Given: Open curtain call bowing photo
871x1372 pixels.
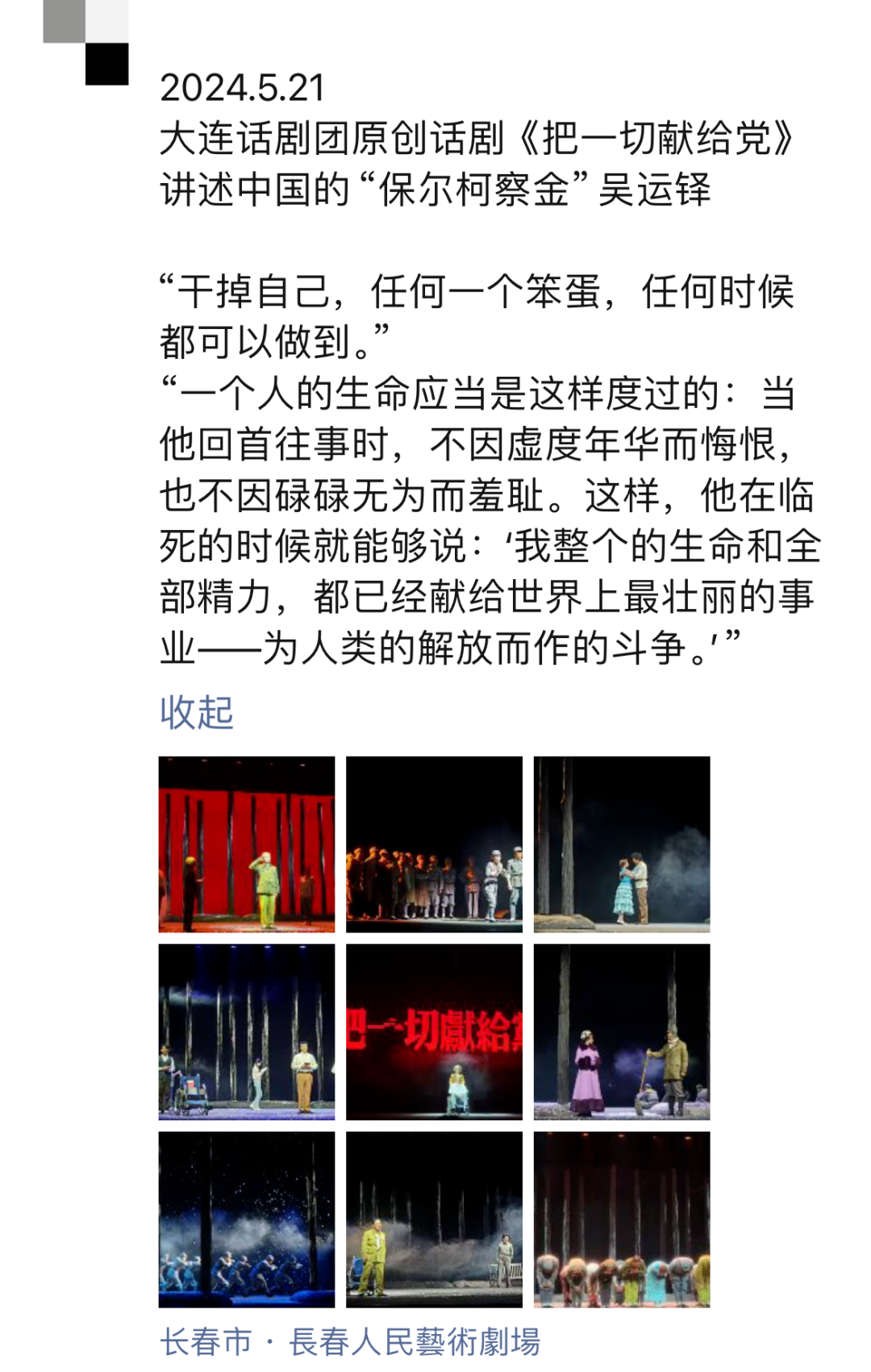Looking at the screenshot, I should pos(621,1219).
